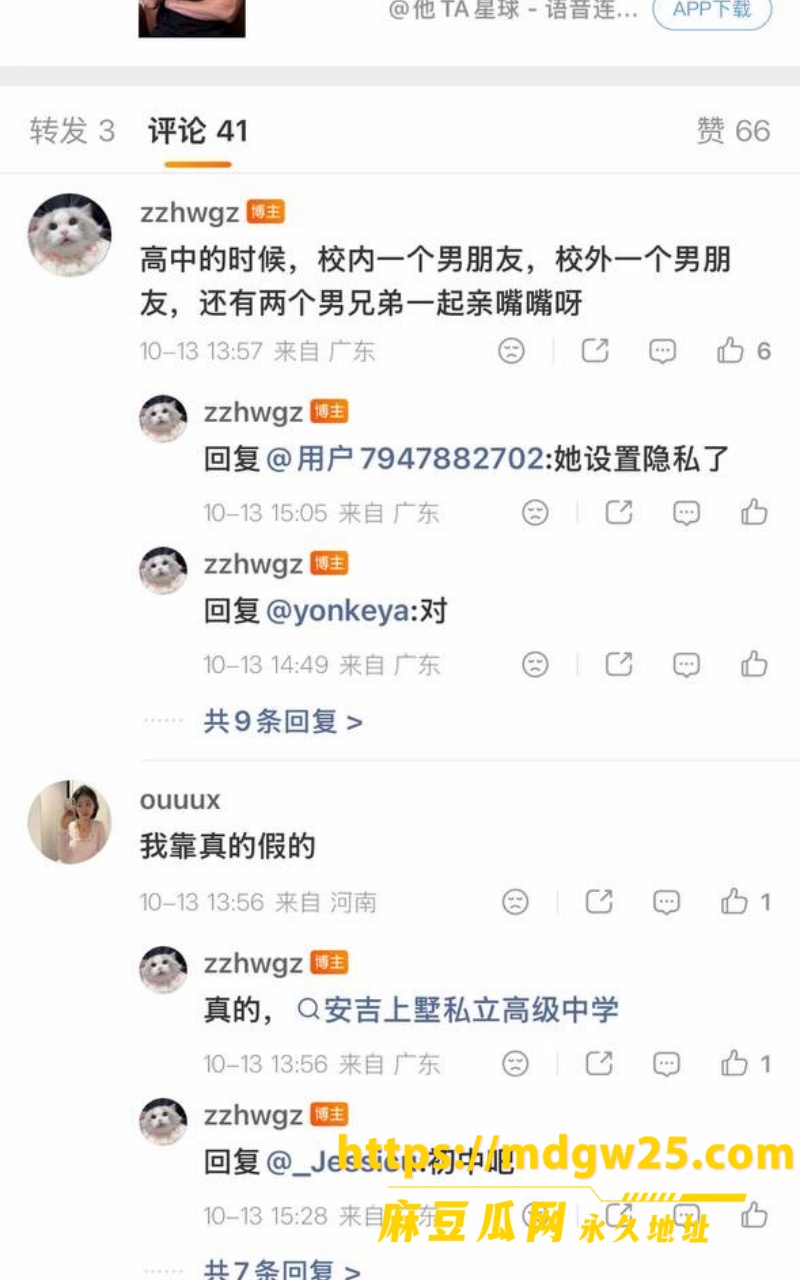Like the comment about 高中的时候

(x=744, y=351)
